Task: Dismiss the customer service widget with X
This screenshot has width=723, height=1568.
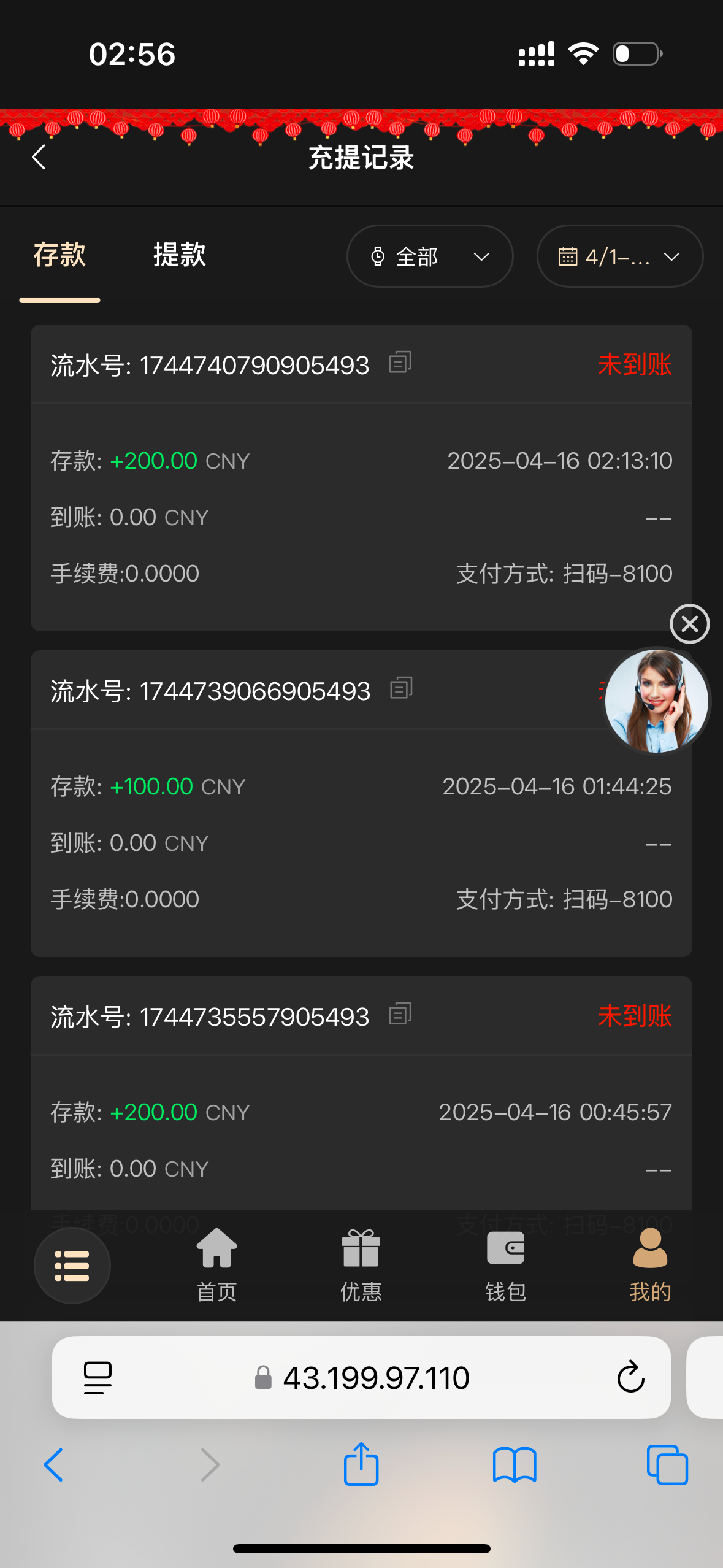Action: [689, 624]
